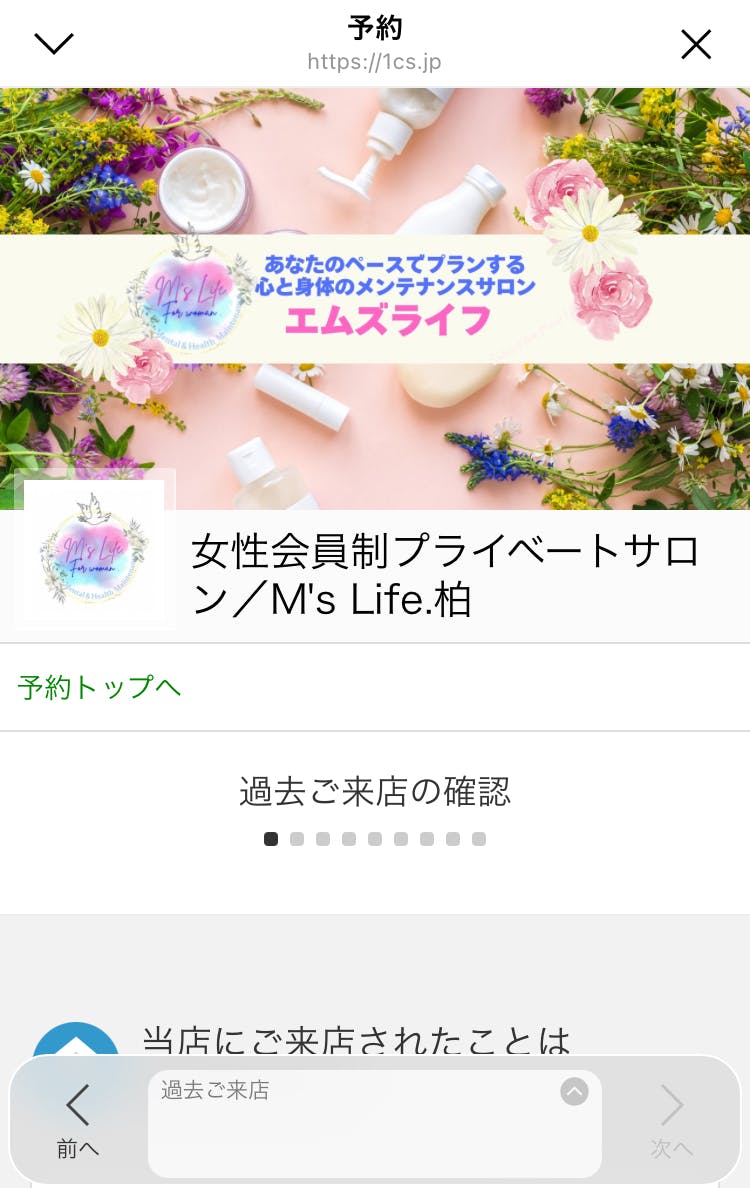750x1188 pixels.
Task: Minimize the in-app browser with the down chevron
Action: pos(54,44)
